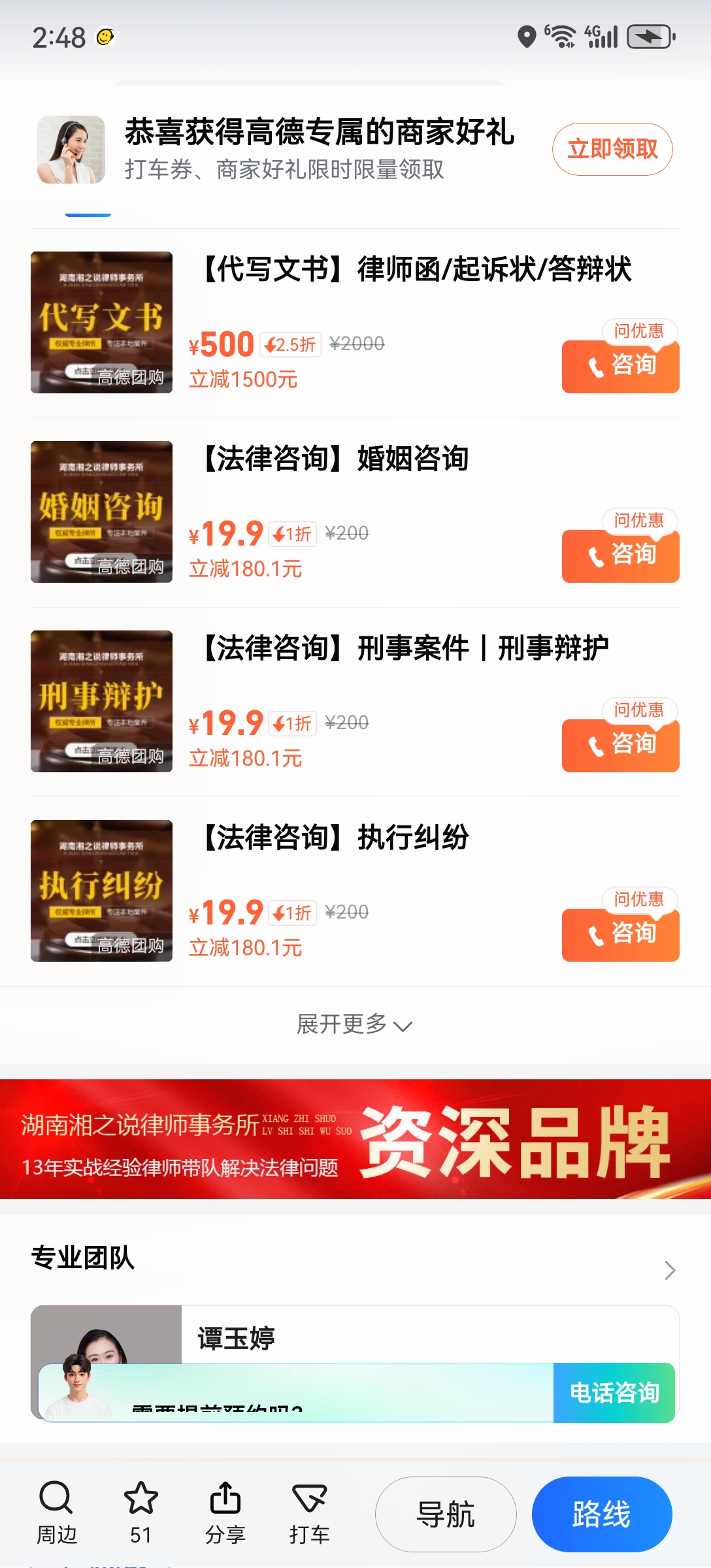Viewport: 711px width, 1568px height.
Task: Claim the gift with 立即领取
Action: [x=612, y=150]
